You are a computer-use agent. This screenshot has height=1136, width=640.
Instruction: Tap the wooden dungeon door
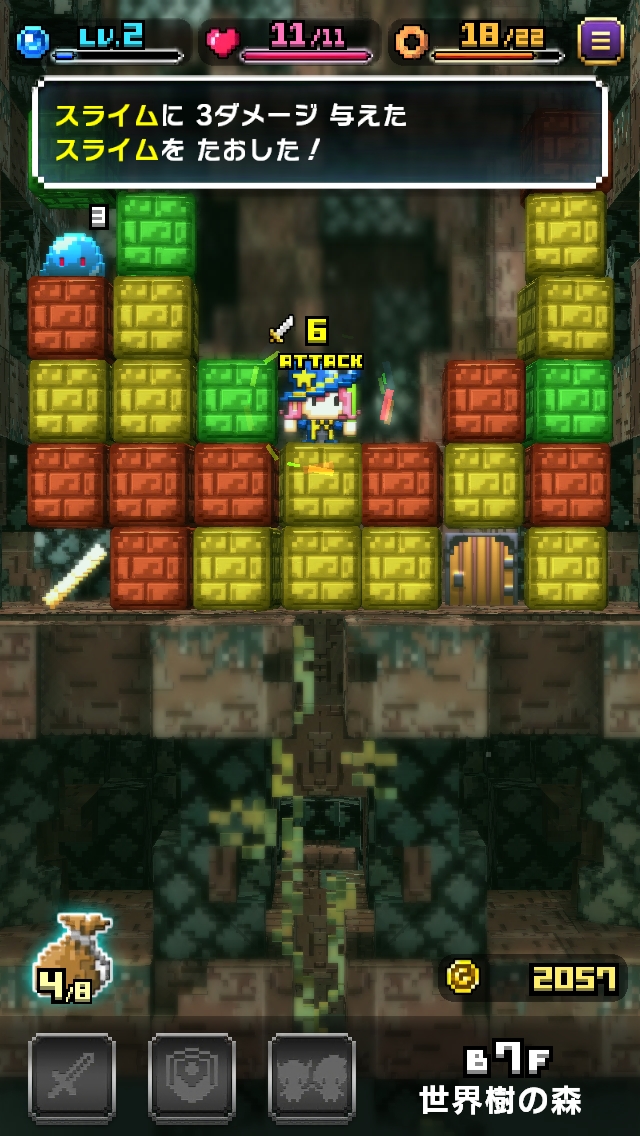[x=483, y=568]
